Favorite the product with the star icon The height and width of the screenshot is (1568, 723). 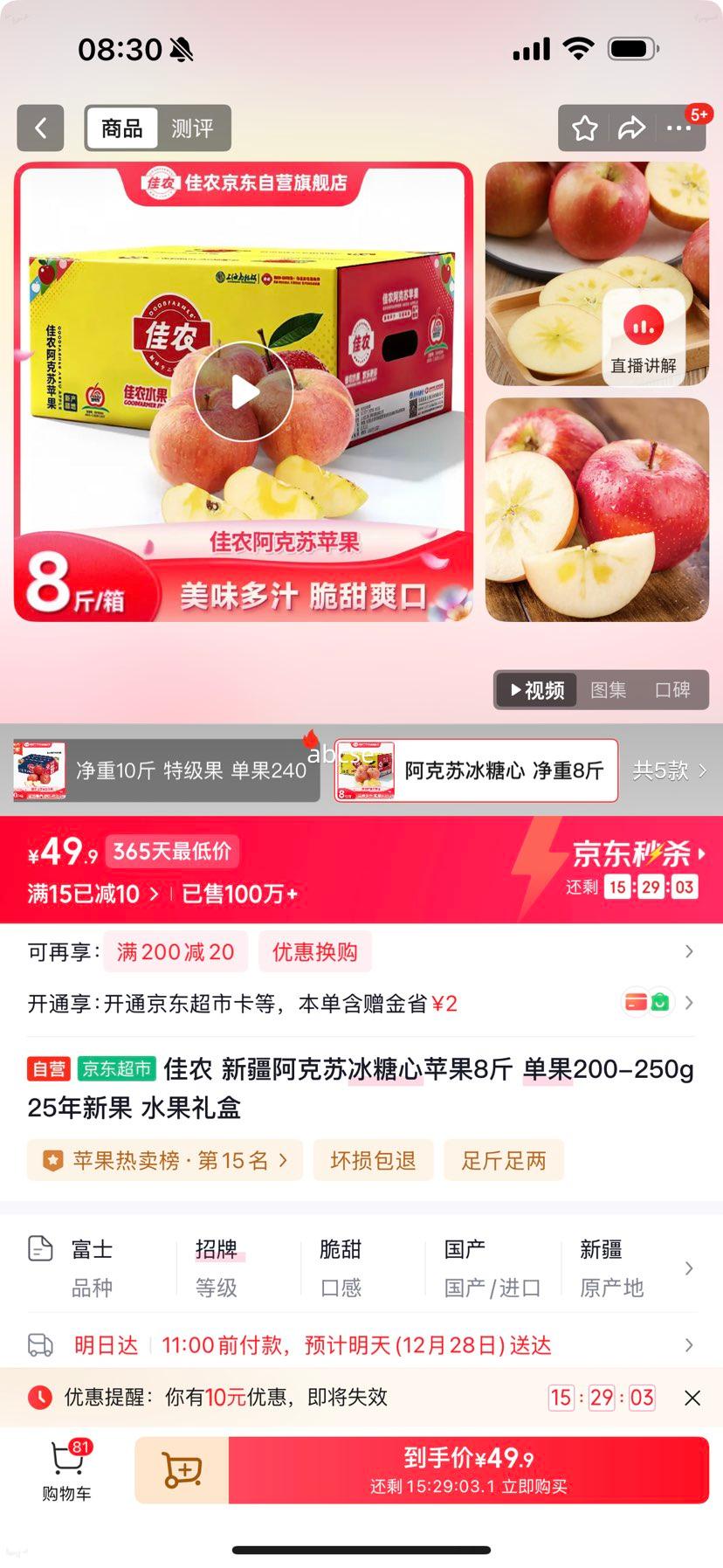(x=583, y=128)
